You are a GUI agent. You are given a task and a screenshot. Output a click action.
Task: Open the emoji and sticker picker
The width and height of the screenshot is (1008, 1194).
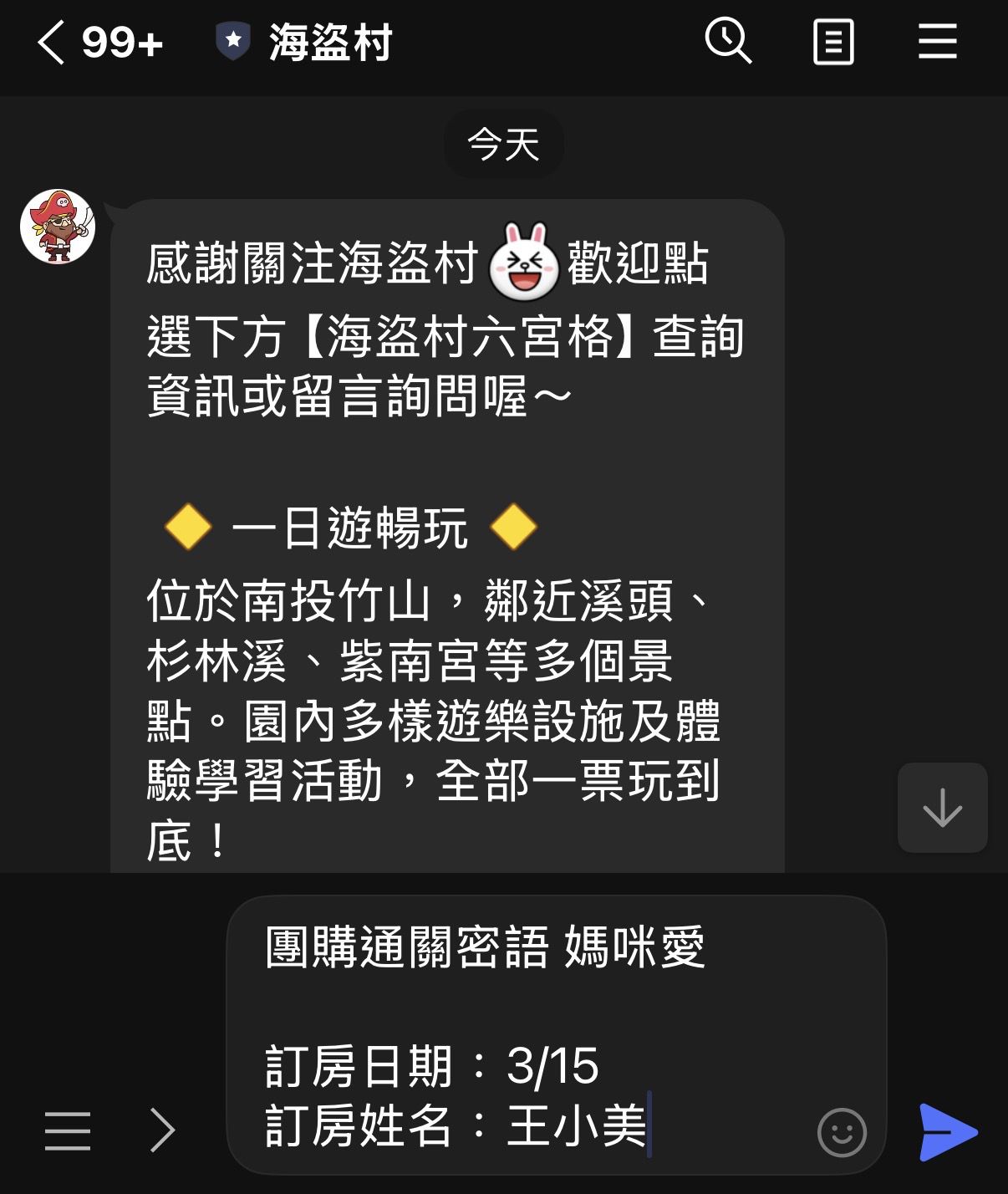click(841, 1133)
